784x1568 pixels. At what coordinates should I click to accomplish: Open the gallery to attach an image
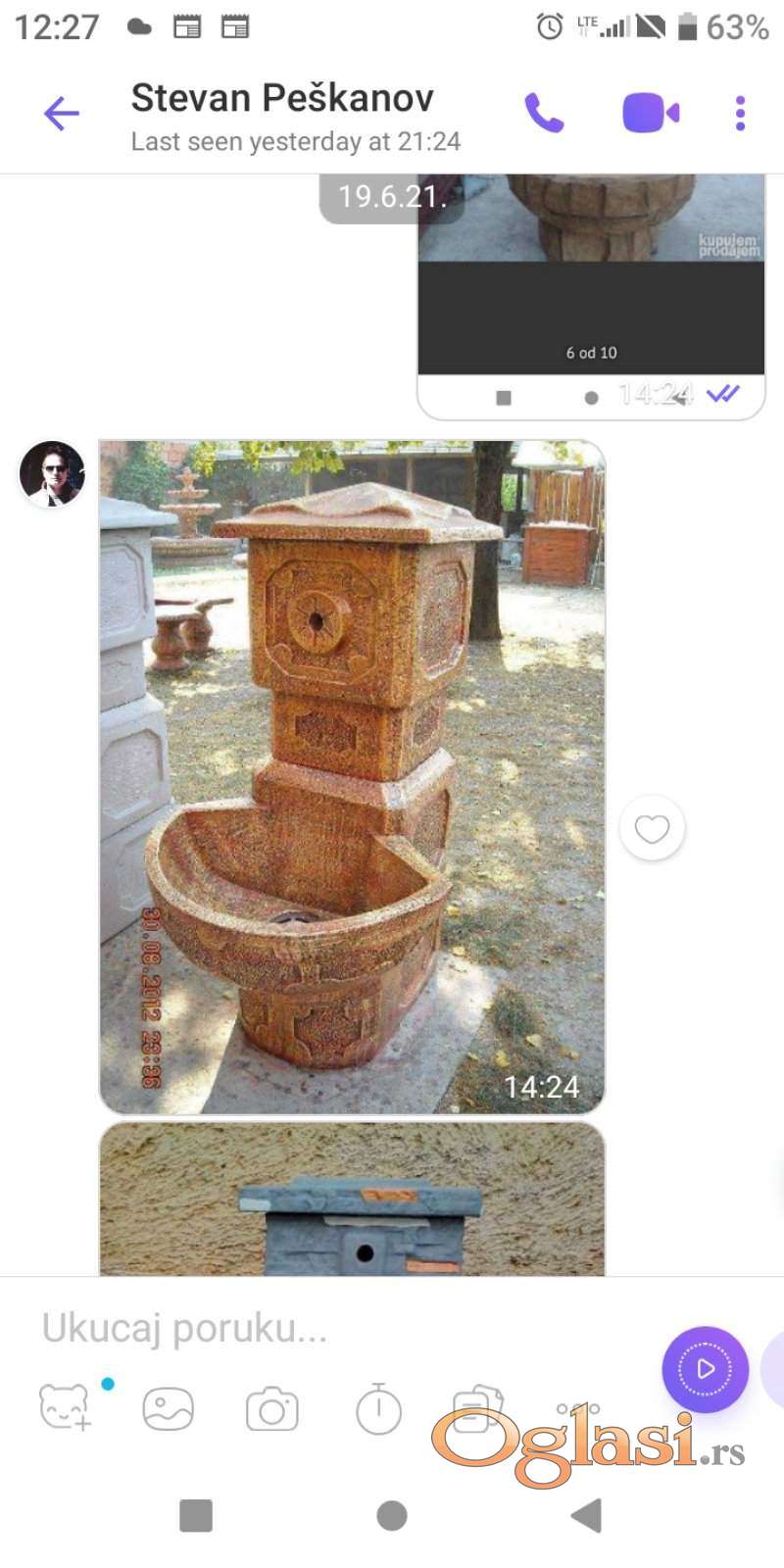click(169, 1410)
